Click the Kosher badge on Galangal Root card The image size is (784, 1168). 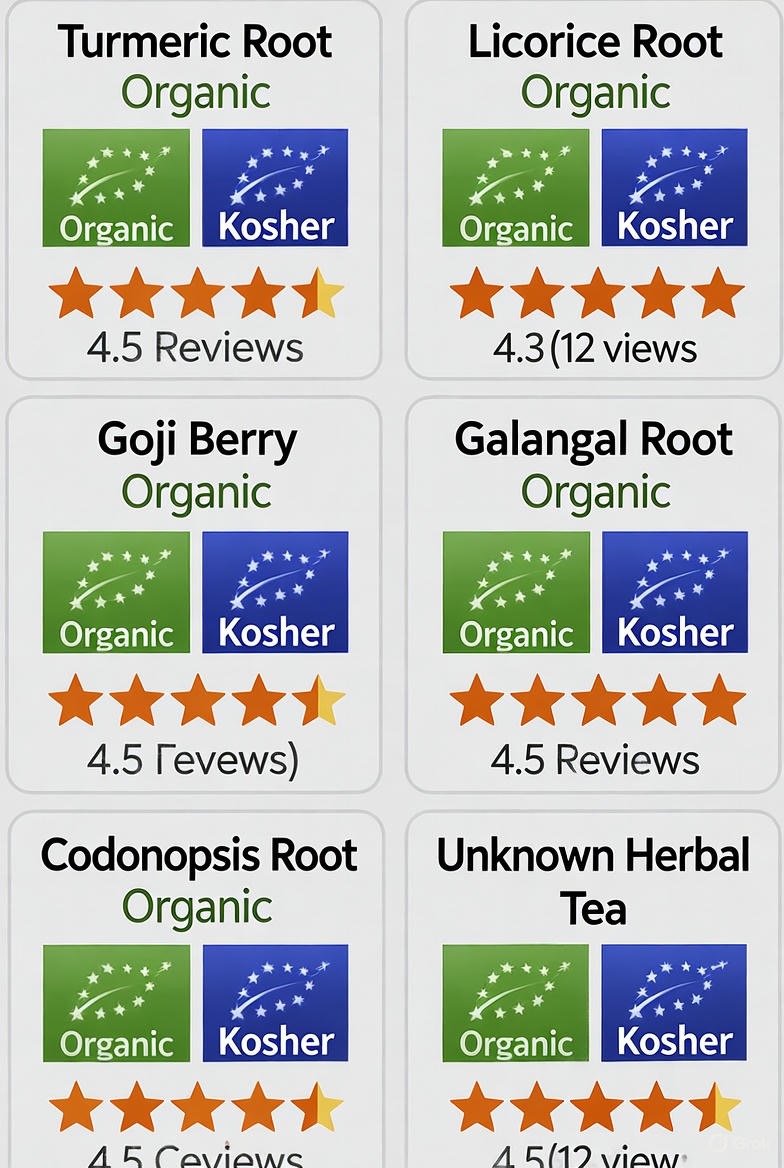[675, 592]
